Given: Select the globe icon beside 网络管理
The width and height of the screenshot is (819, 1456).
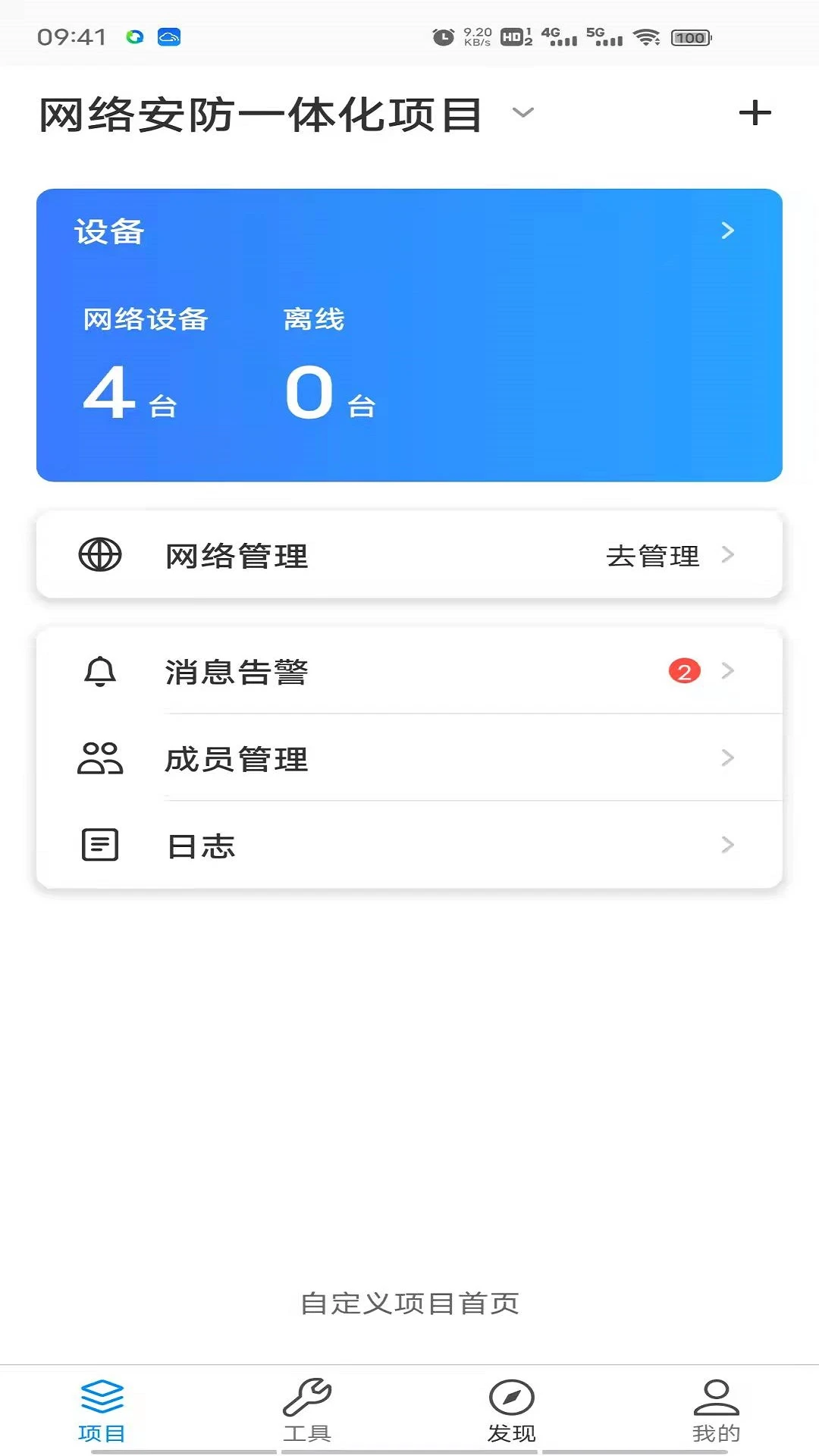Looking at the screenshot, I should (102, 554).
